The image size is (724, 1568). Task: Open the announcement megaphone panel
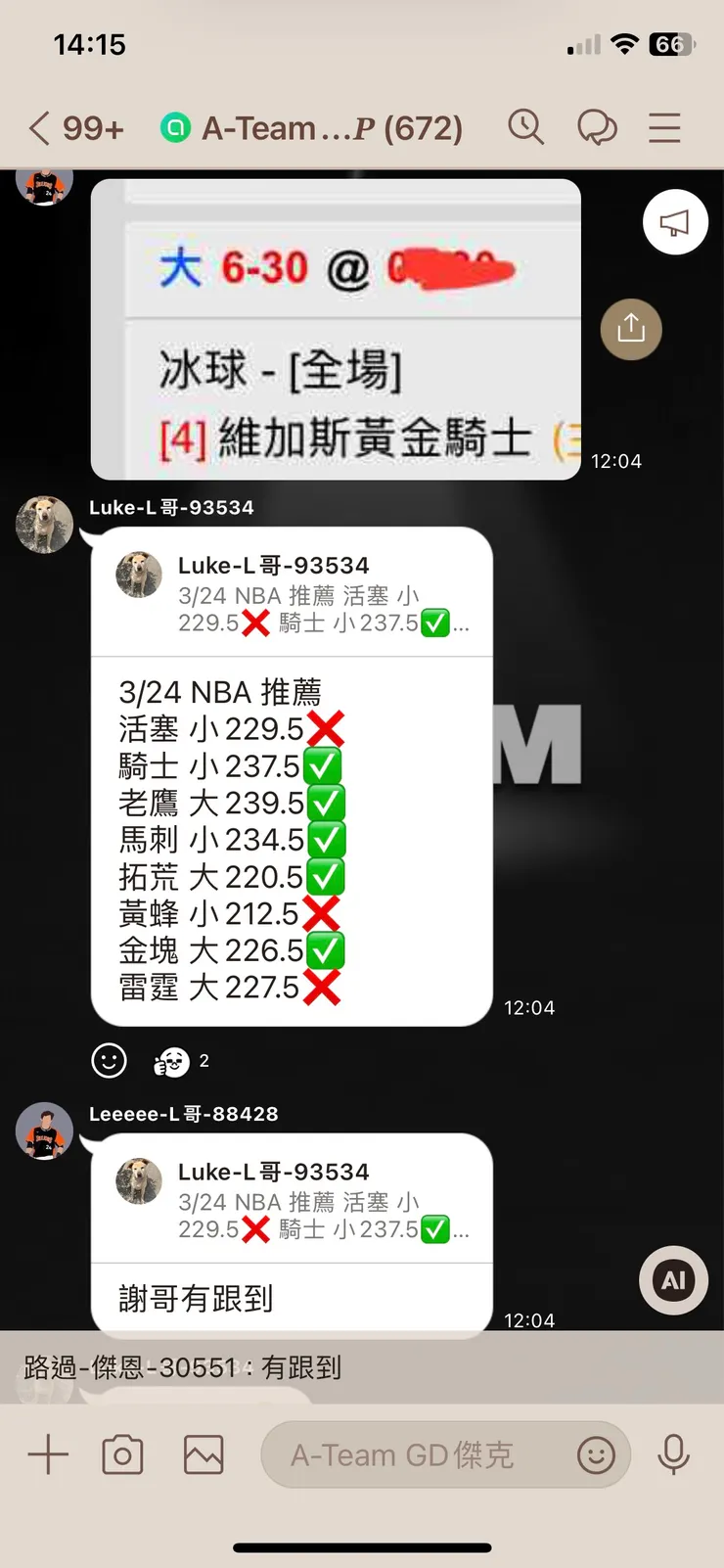click(x=675, y=222)
